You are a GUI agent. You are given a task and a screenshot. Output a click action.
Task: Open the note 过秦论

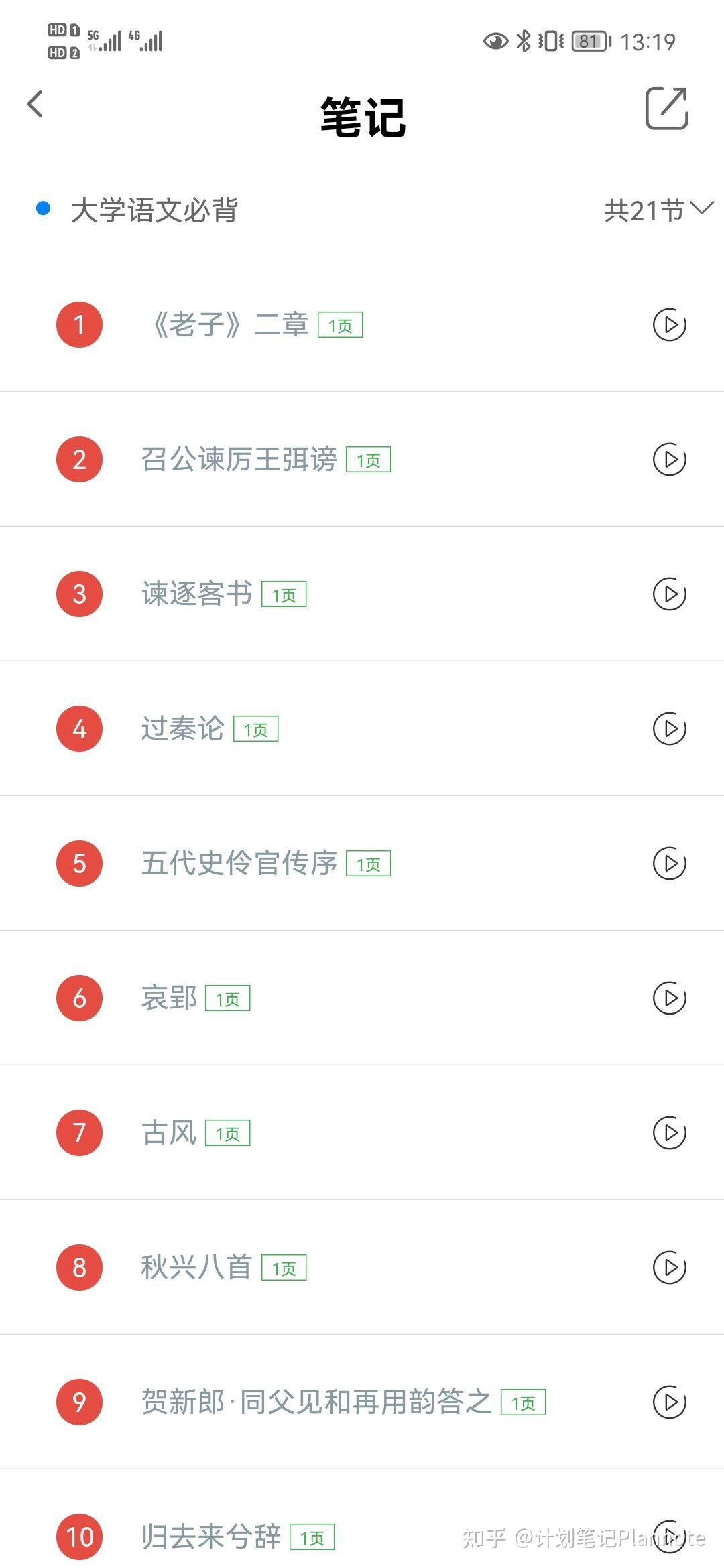182,729
